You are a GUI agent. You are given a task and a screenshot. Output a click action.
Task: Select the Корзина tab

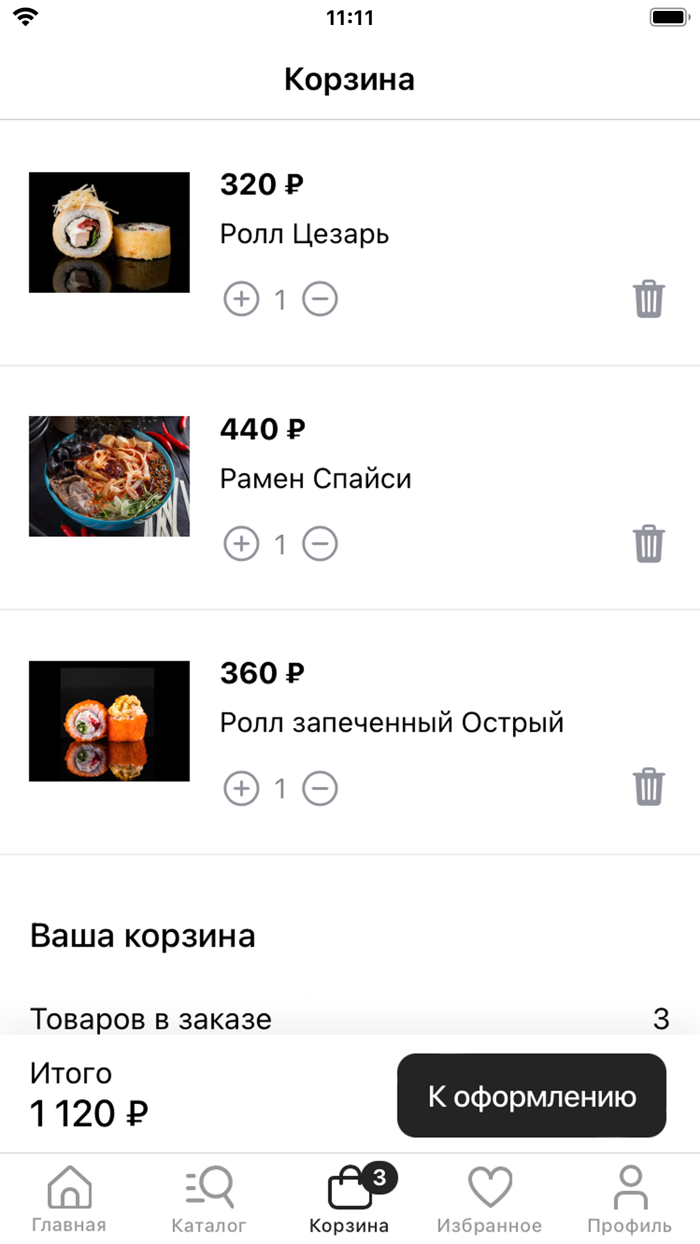click(x=349, y=1200)
